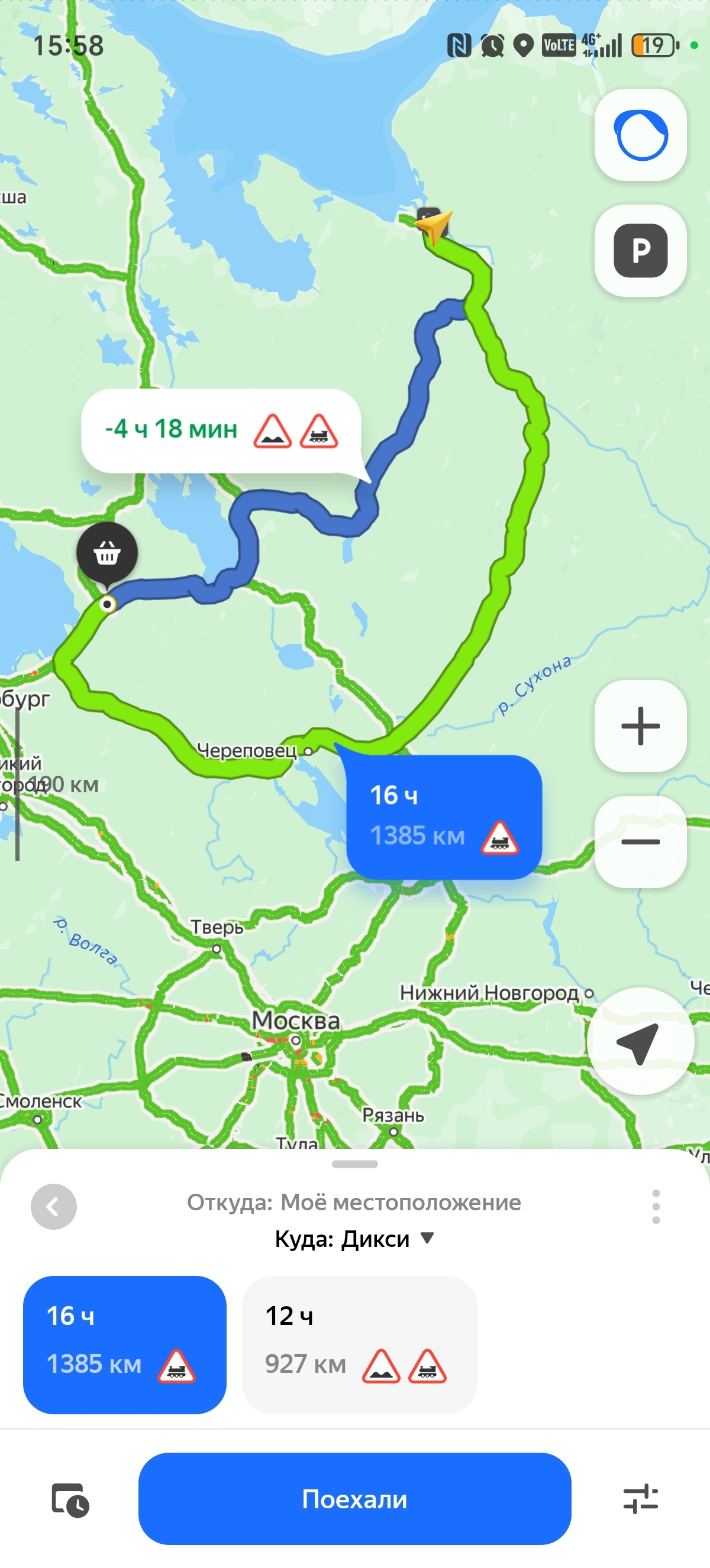Image resolution: width=710 pixels, height=1568 pixels.
Task: Zoom out with the minus button
Action: pyautogui.click(x=640, y=841)
